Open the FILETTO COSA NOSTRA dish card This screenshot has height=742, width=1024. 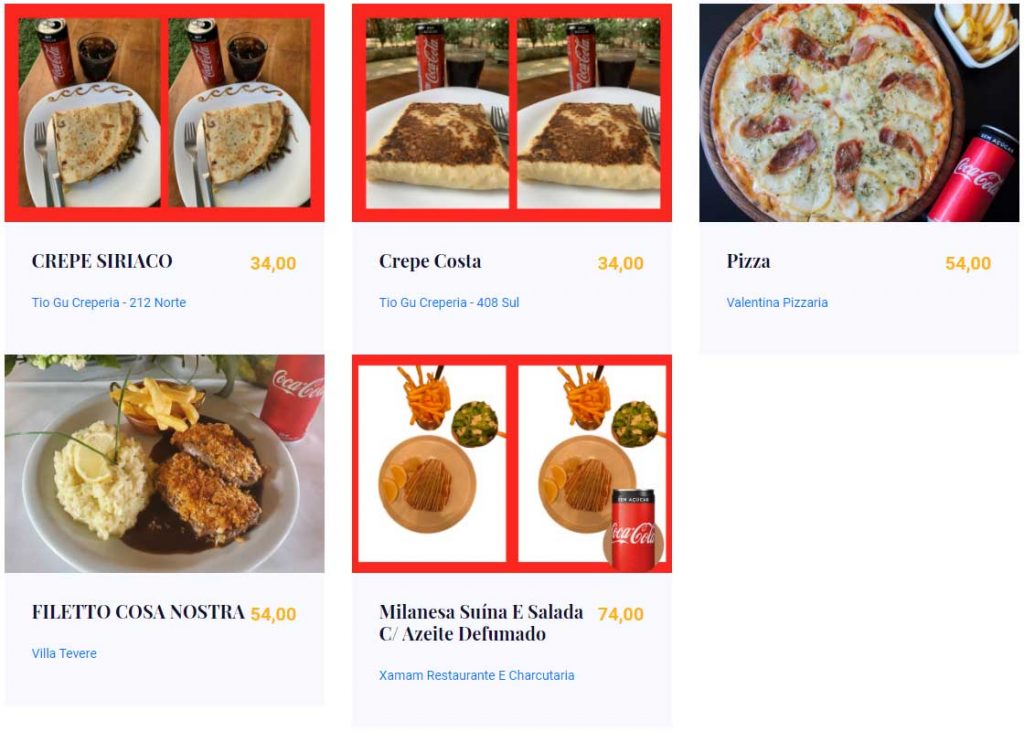coord(138,612)
